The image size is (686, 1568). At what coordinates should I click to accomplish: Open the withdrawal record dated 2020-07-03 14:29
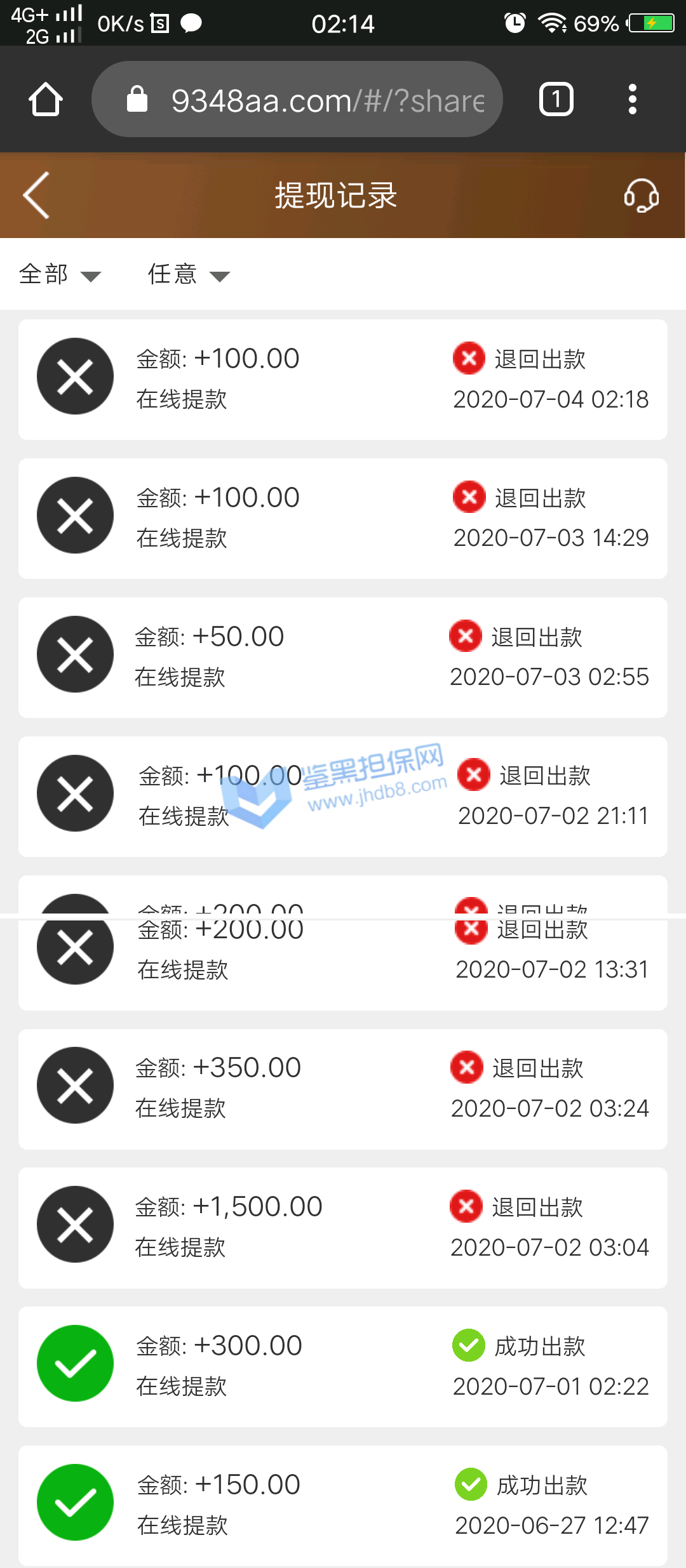(343, 518)
